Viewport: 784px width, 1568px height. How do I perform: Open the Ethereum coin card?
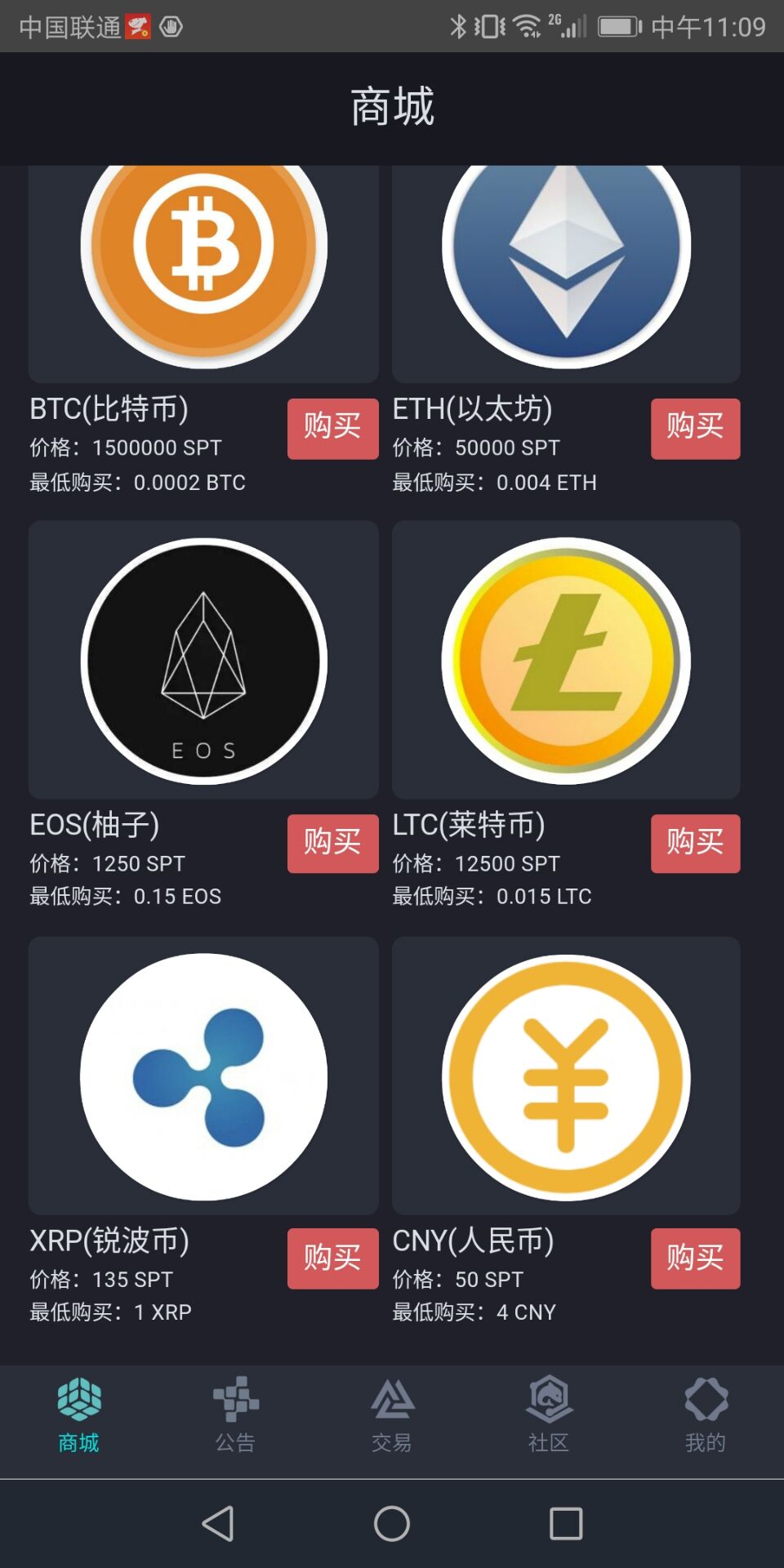tap(566, 274)
